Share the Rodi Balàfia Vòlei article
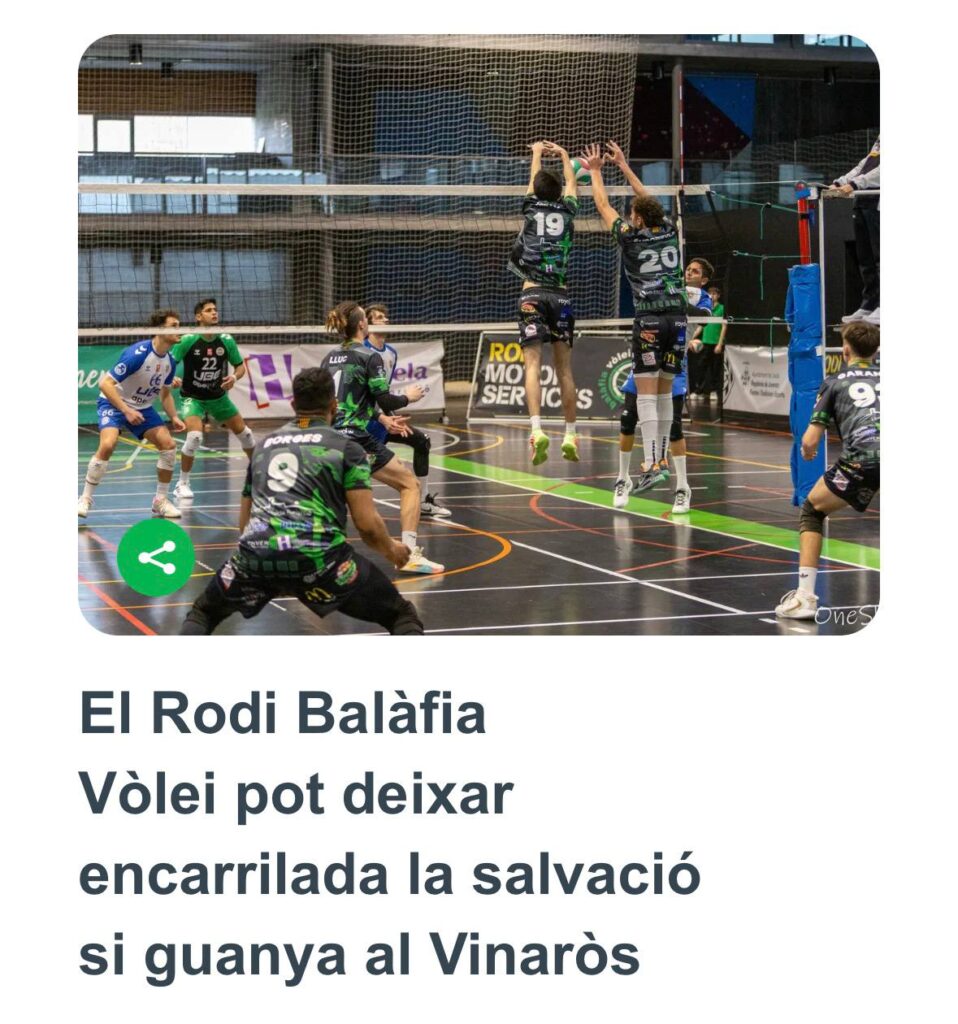958x1024 pixels. coord(156,557)
